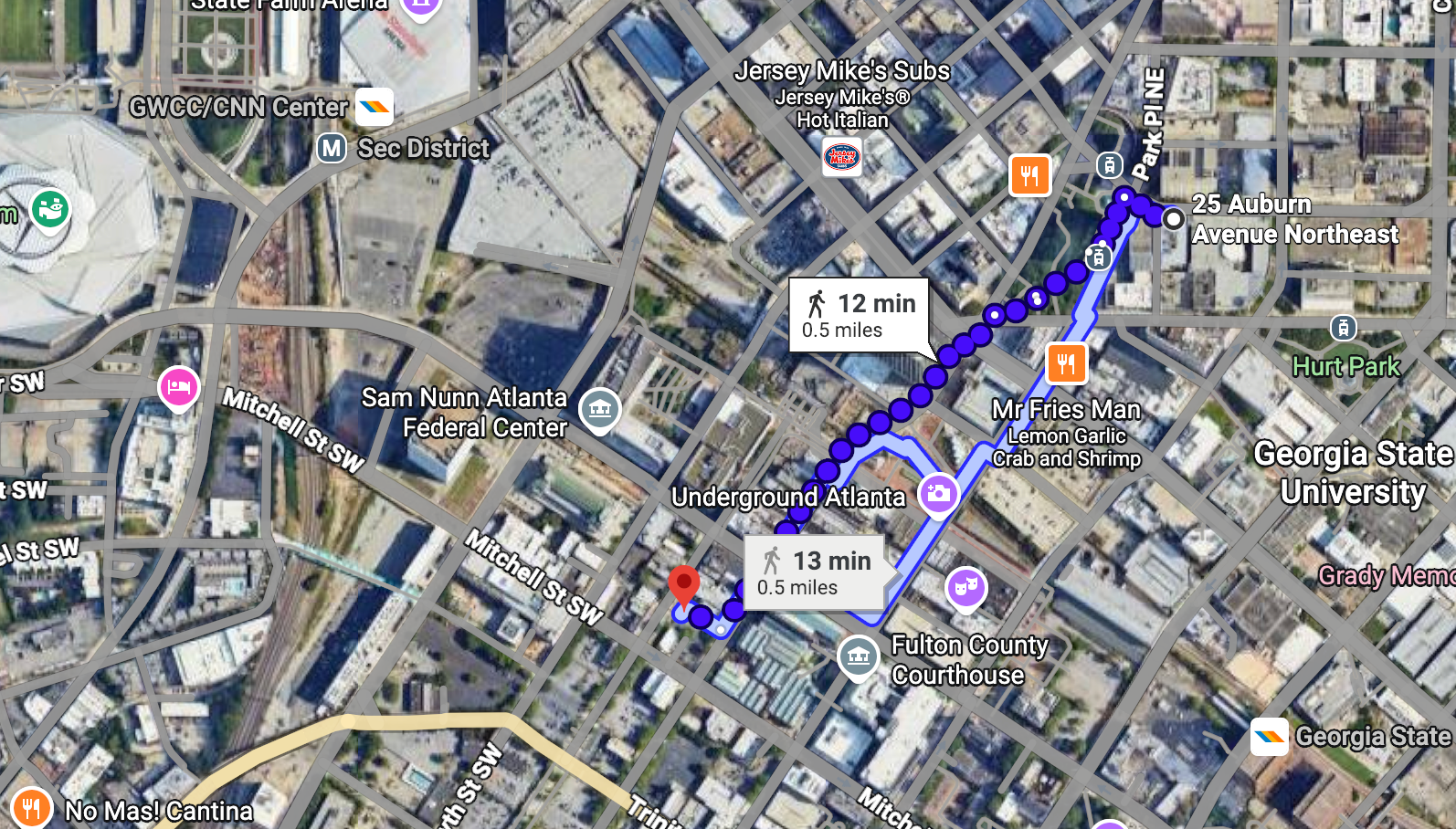This screenshot has height=829, width=1456.
Task: Tap the transit stop icon near Hurt Park
Action: tap(1342, 327)
